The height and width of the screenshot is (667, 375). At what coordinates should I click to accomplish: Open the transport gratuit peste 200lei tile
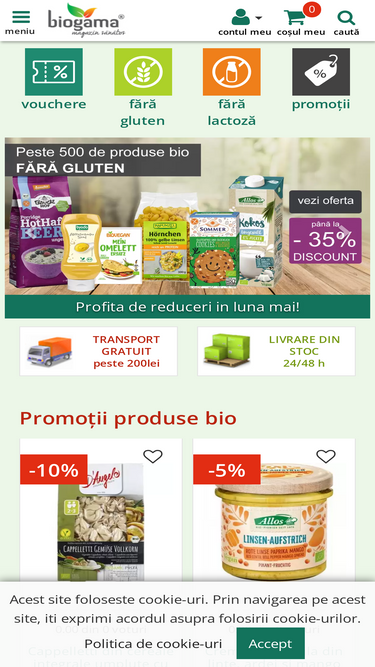(99, 351)
